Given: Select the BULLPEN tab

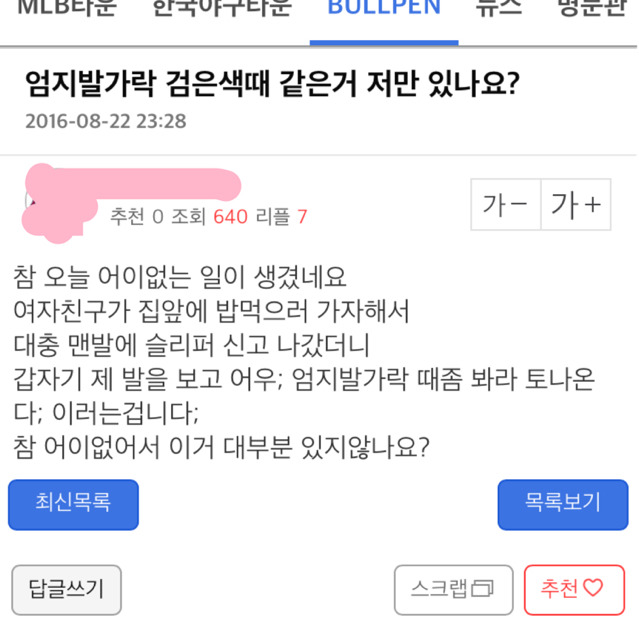Looking at the screenshot, I should click(x=384, y=10).
